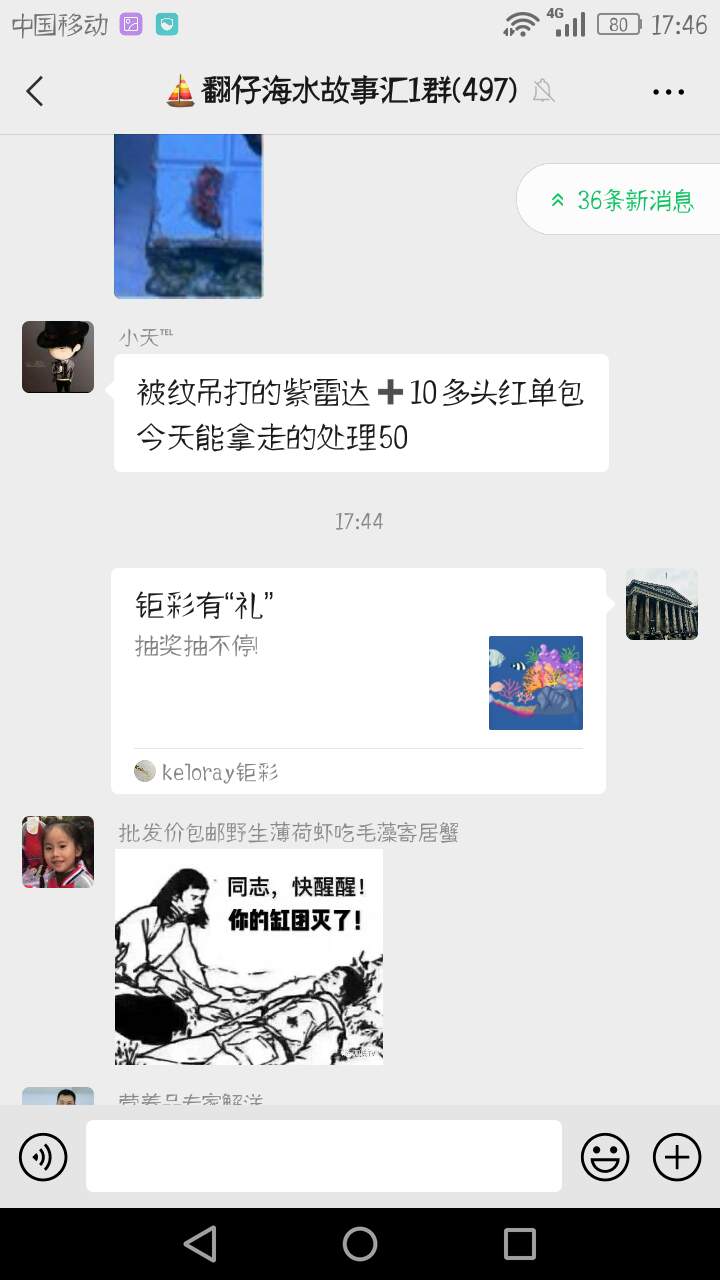
Task: Go back from the group chat
Action: [x=35, y=91]
